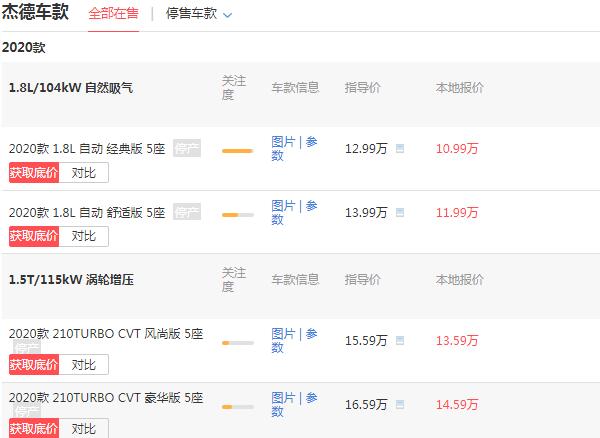Add 1.8L 自动 舒适版 to 对比

tap(84, 236)
